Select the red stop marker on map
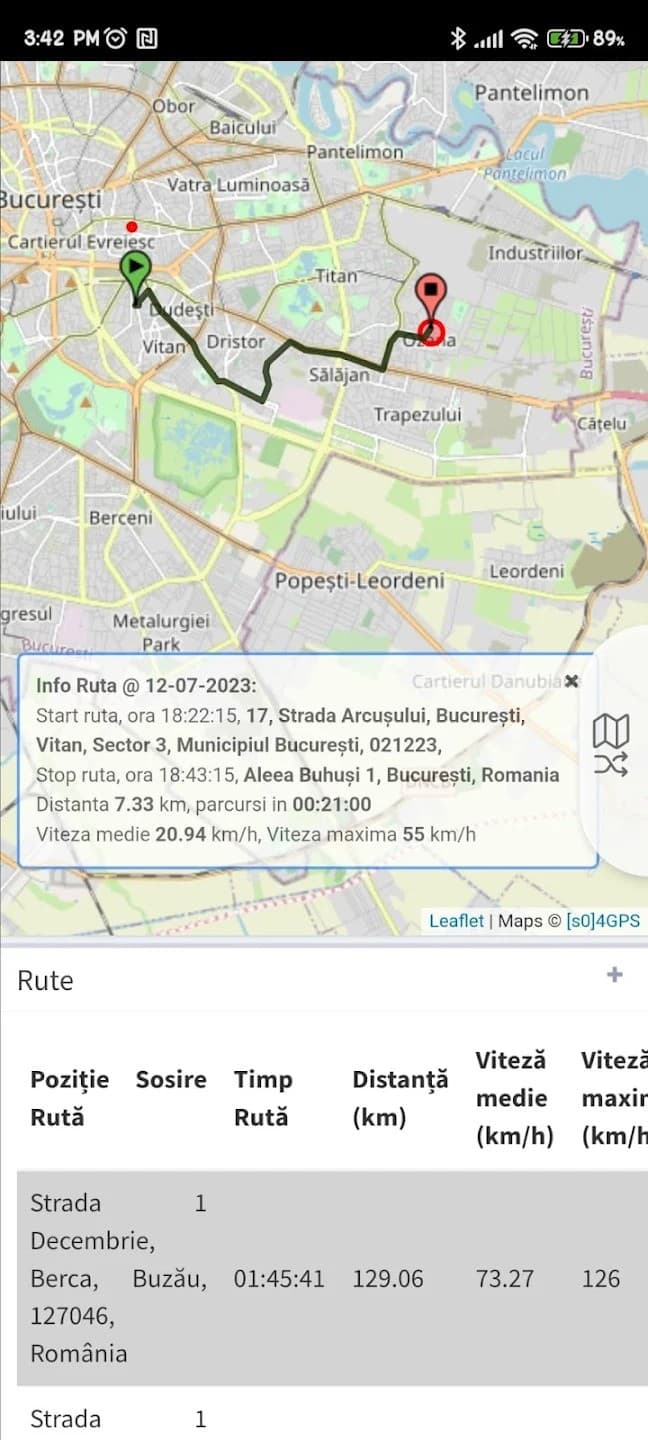 431,297
